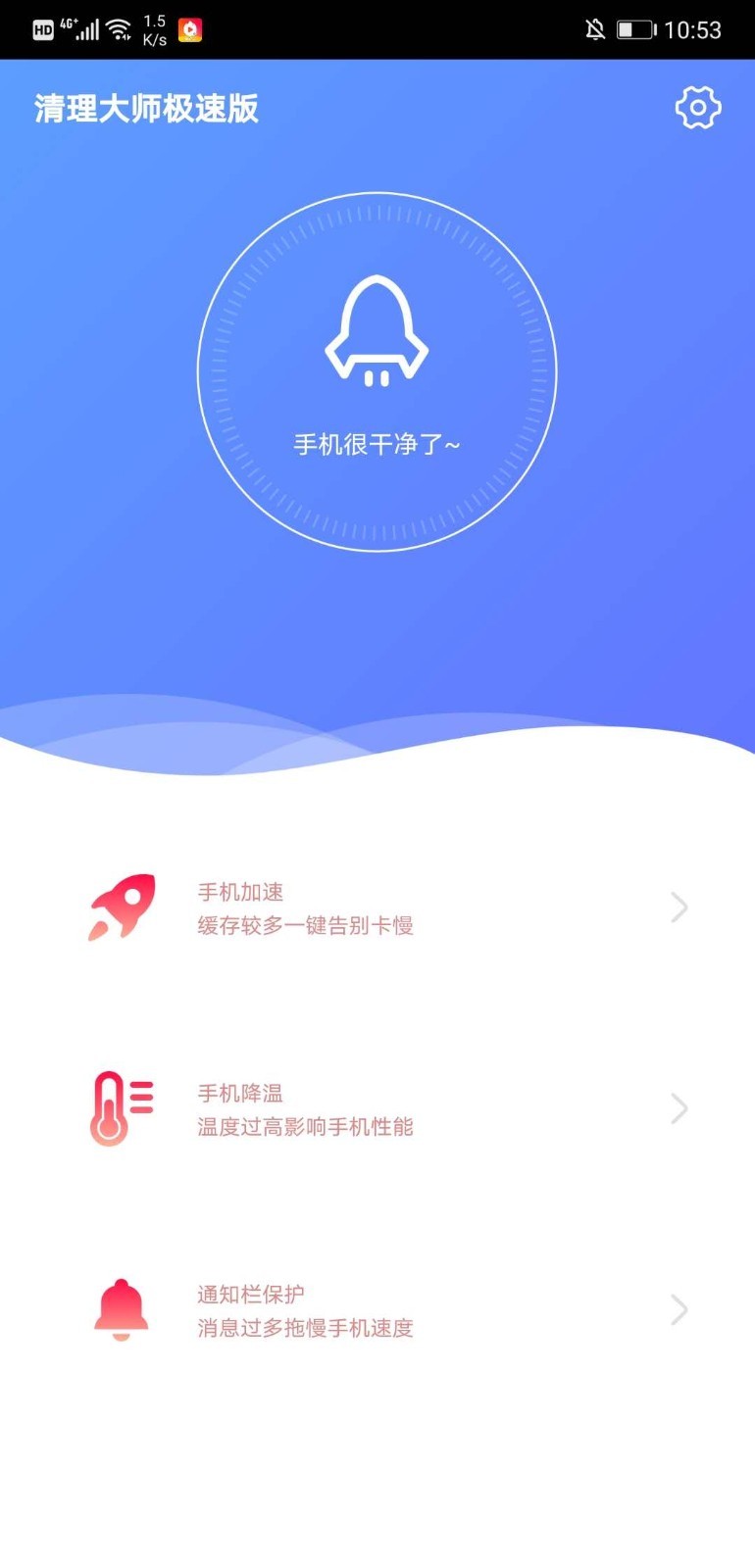Expand the 手机加速 entry via its chevron
755x1568 pixels.
[679, 907]
